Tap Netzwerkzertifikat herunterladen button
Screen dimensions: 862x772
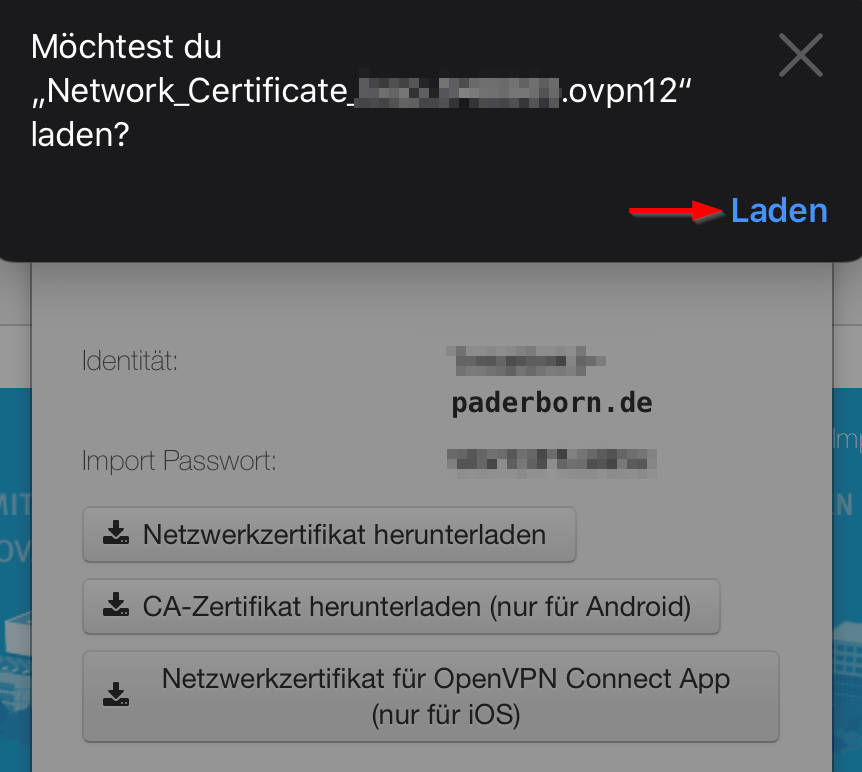coord(329,534)
